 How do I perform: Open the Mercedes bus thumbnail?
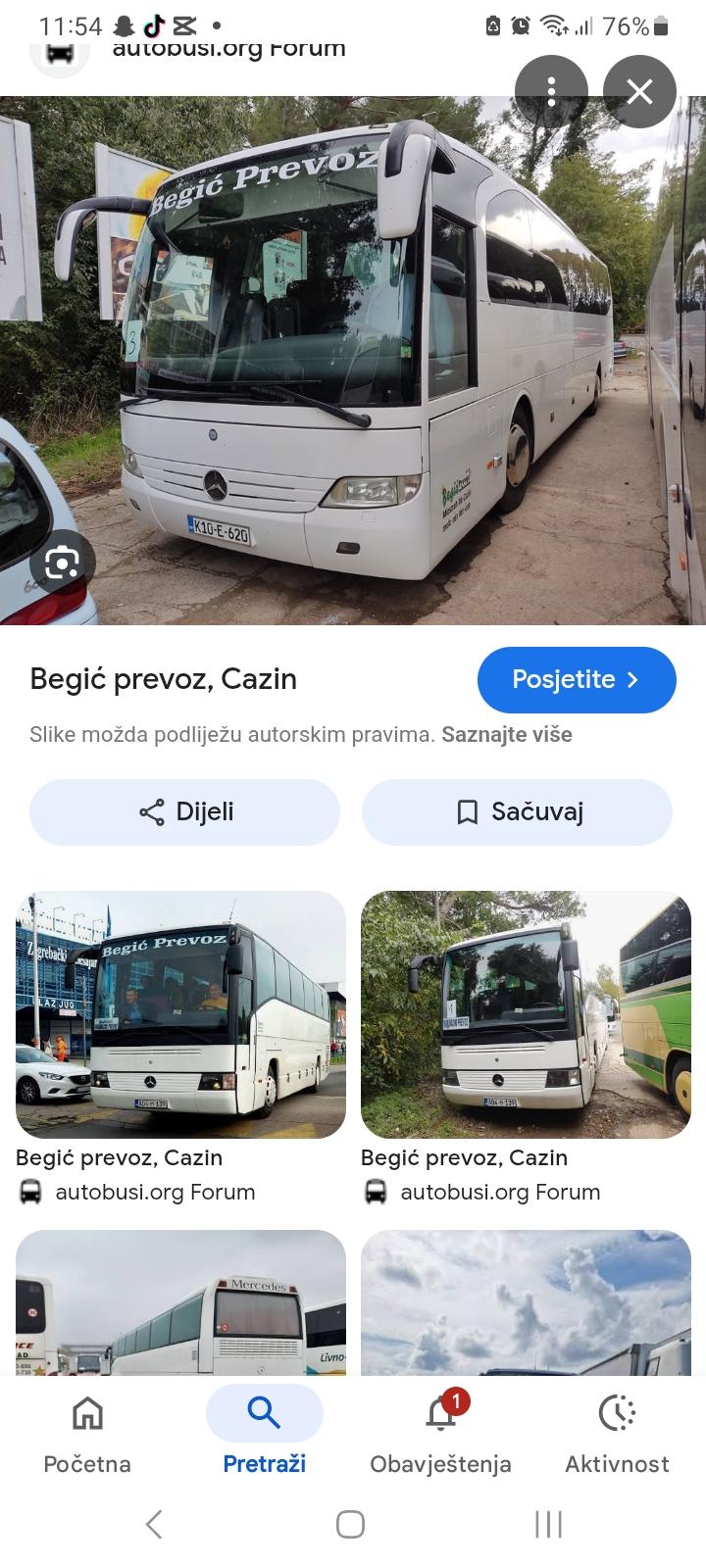tap(180, 1301)
